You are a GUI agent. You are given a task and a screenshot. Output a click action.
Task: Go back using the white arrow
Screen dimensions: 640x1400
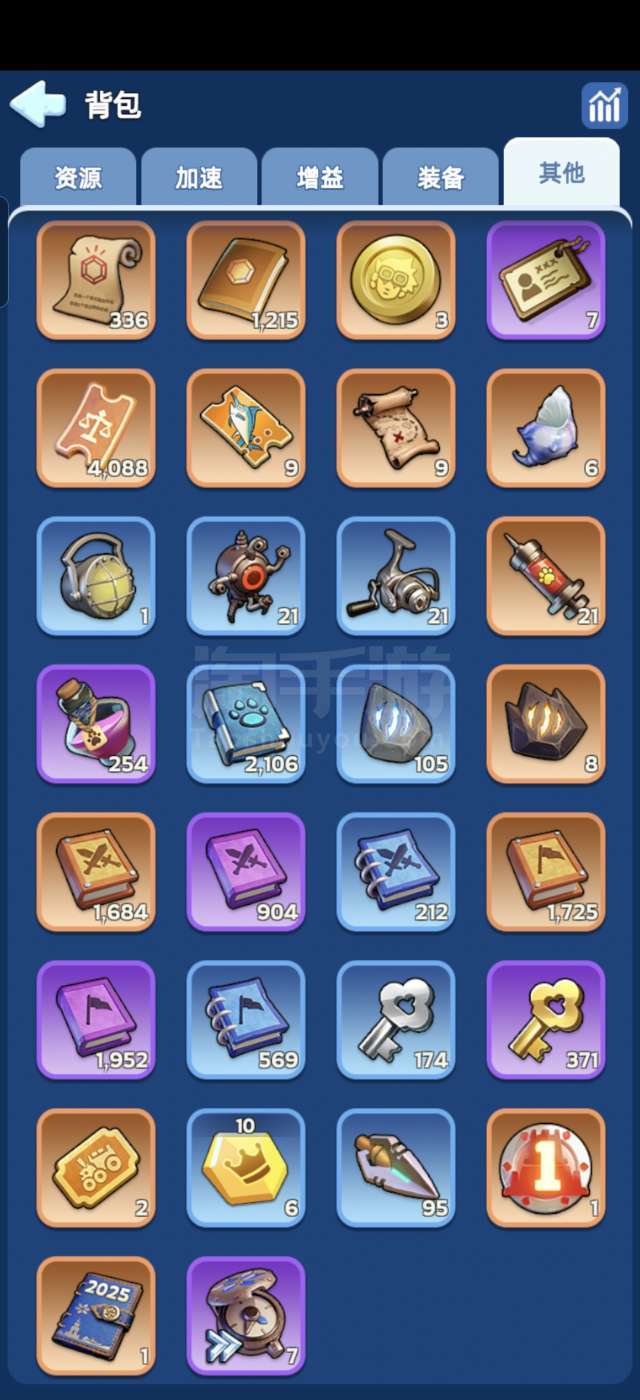[x=37, y=104]
